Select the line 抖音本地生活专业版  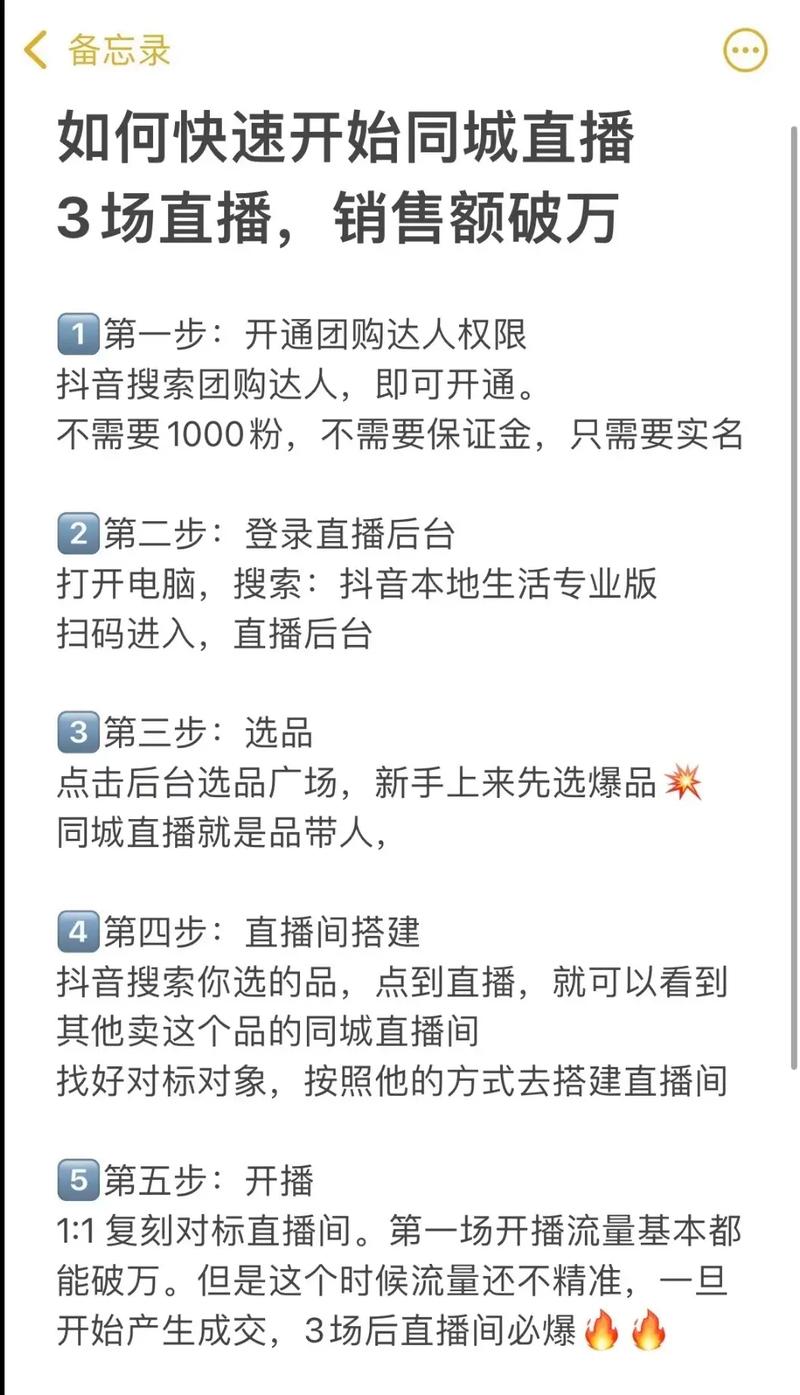(500, 588)
